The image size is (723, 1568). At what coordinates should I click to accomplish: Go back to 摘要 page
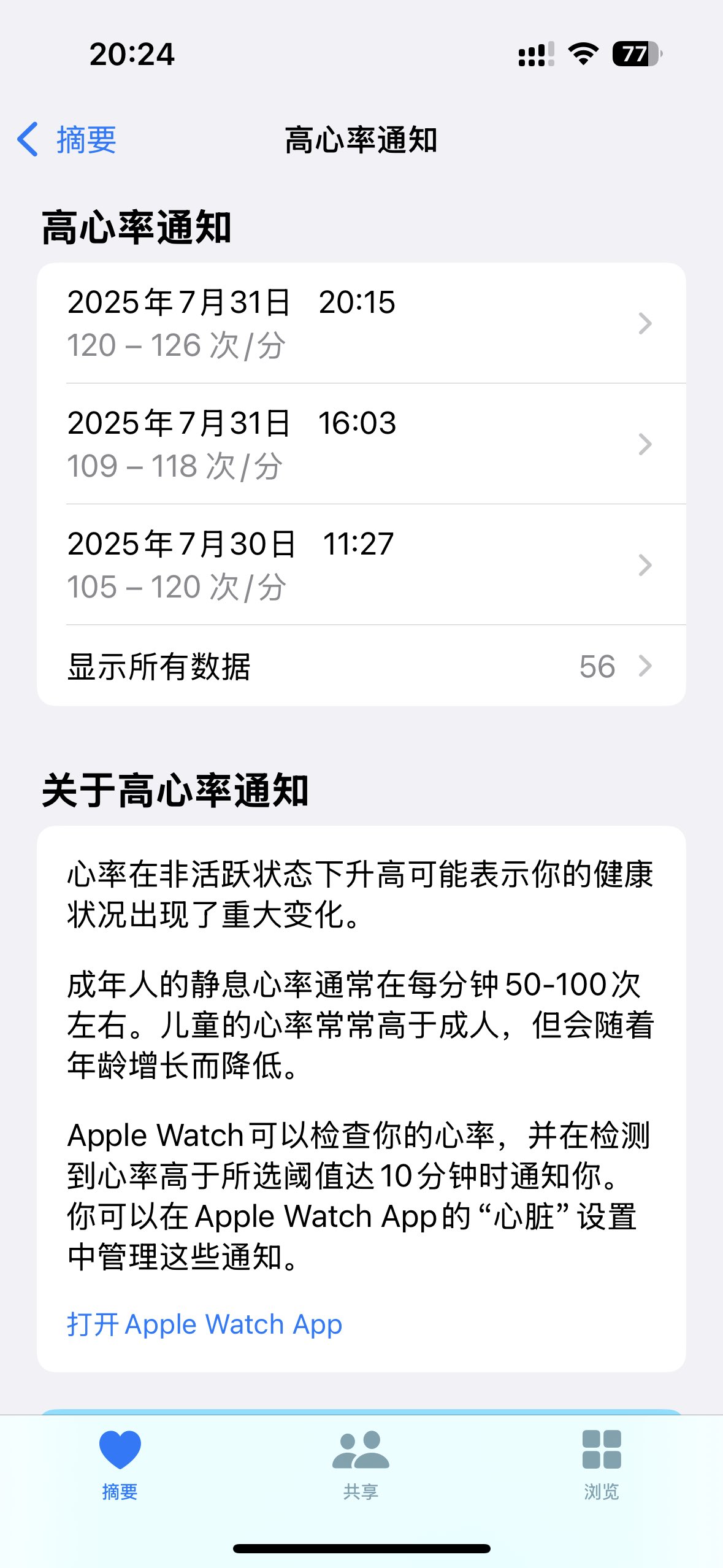[x=67, y=140]
